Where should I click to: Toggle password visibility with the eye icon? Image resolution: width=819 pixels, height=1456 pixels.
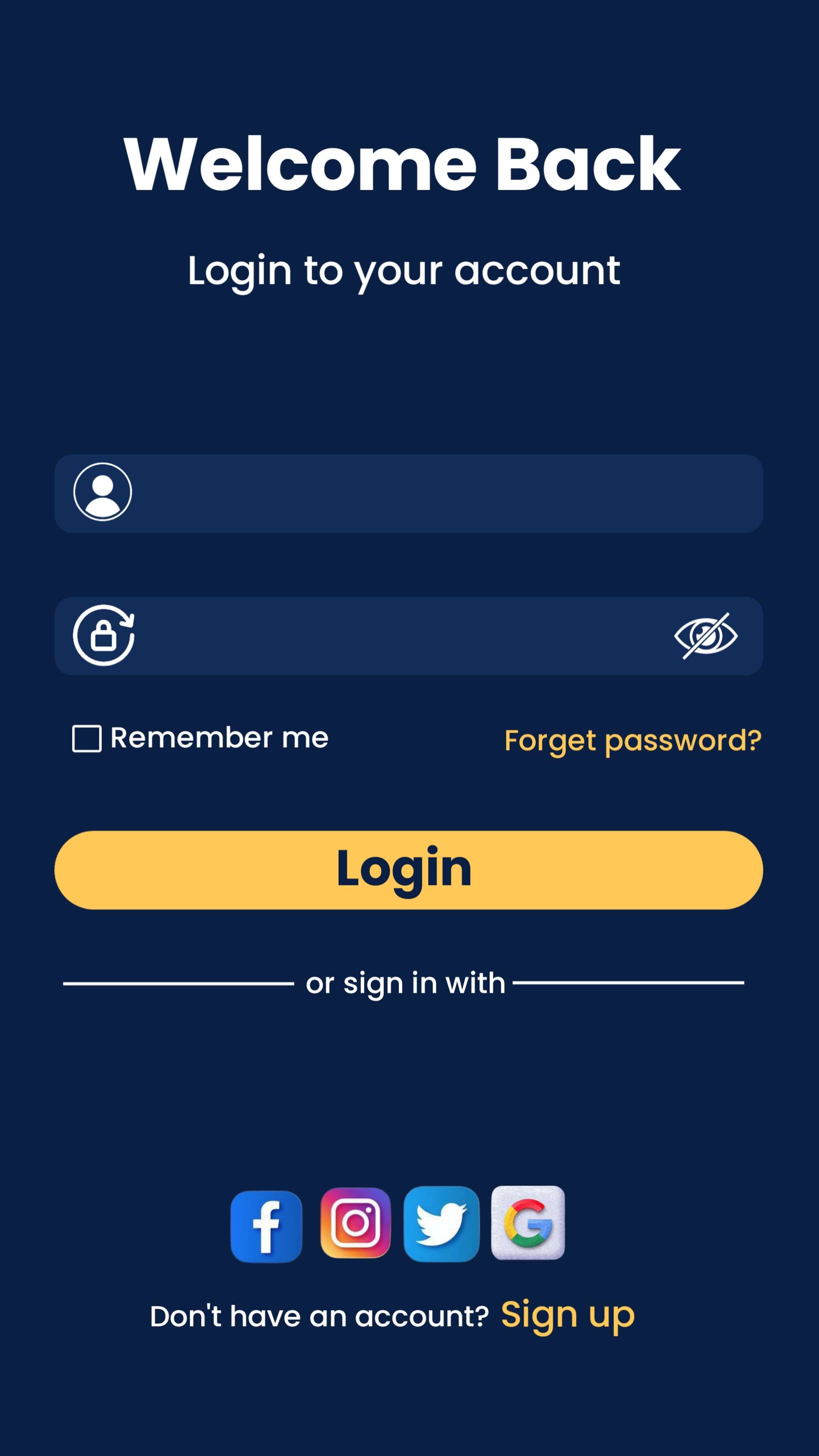pos(705,636)
